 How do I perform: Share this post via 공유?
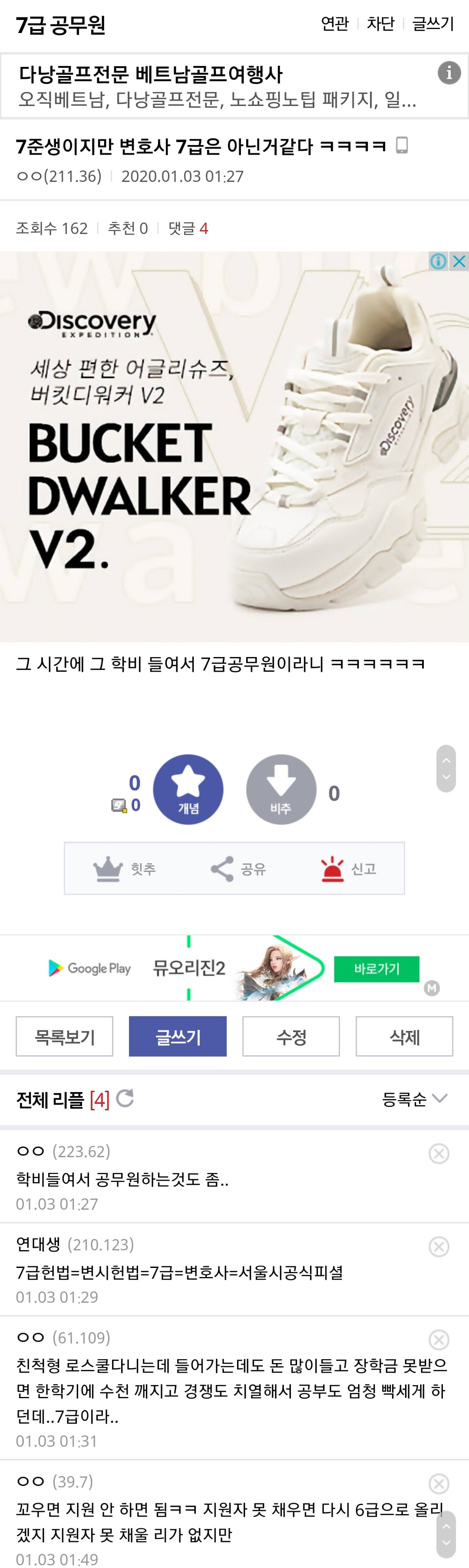(x=238, y=868)
